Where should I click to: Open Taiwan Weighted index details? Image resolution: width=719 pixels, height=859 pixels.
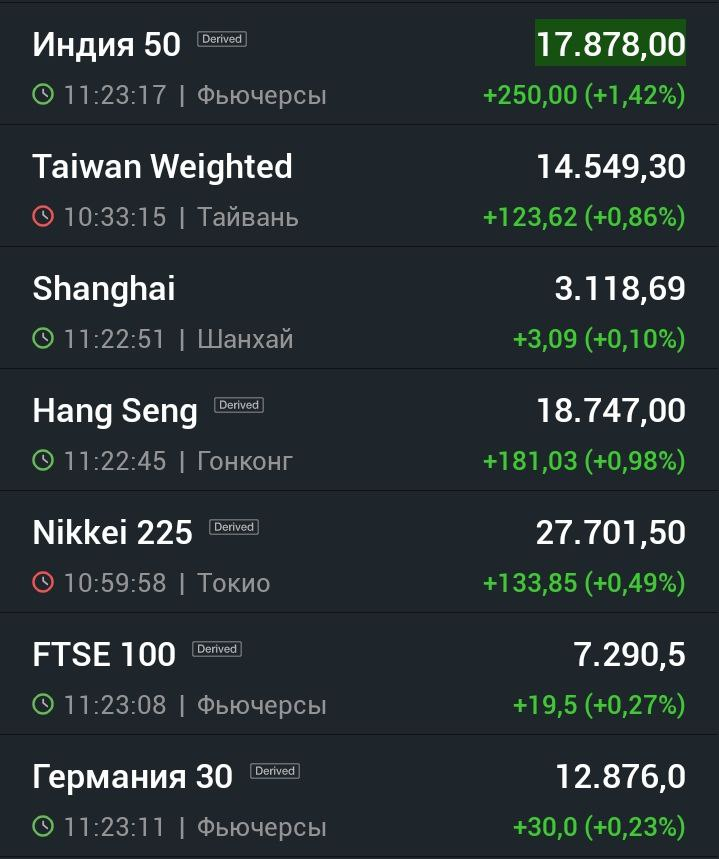coord(360,186)
